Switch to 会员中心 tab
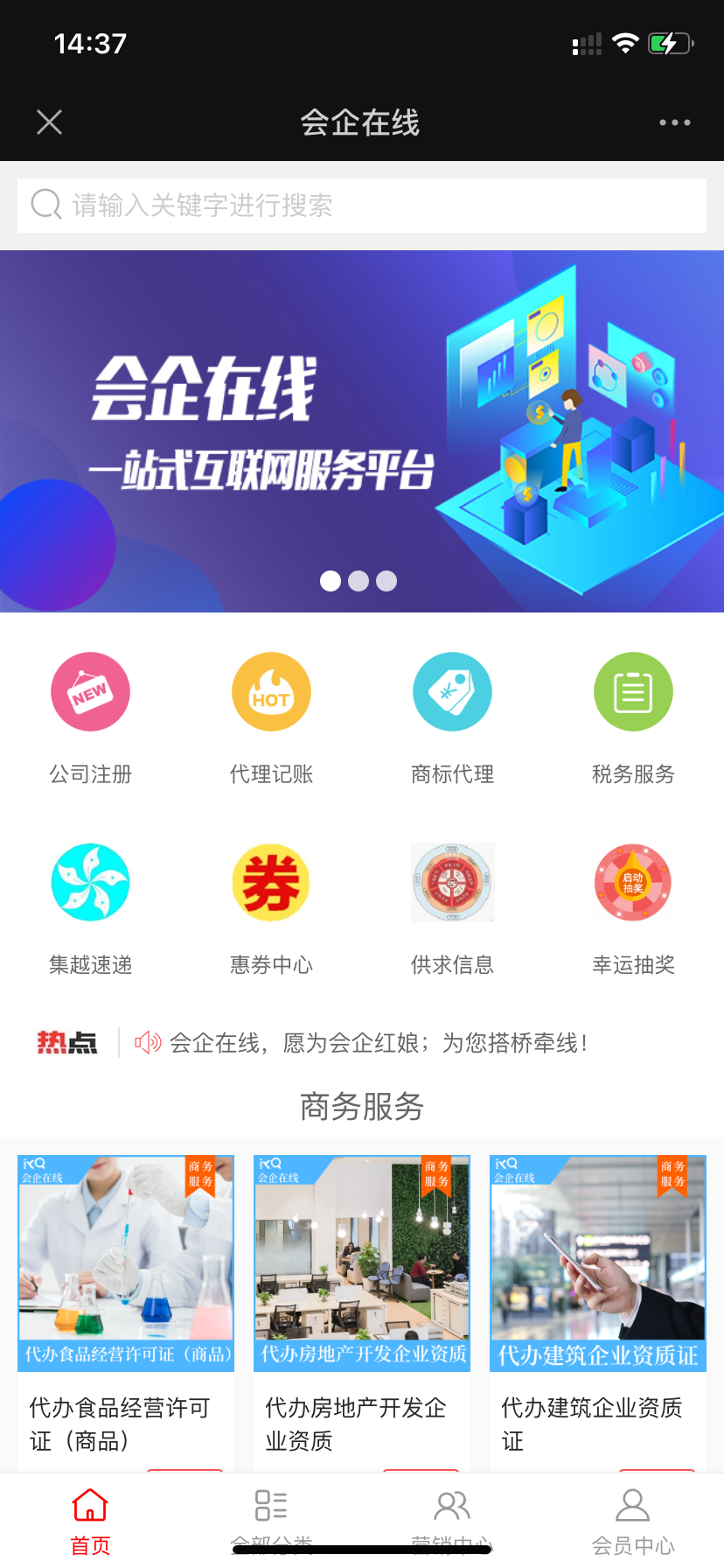 [633, 1519]
